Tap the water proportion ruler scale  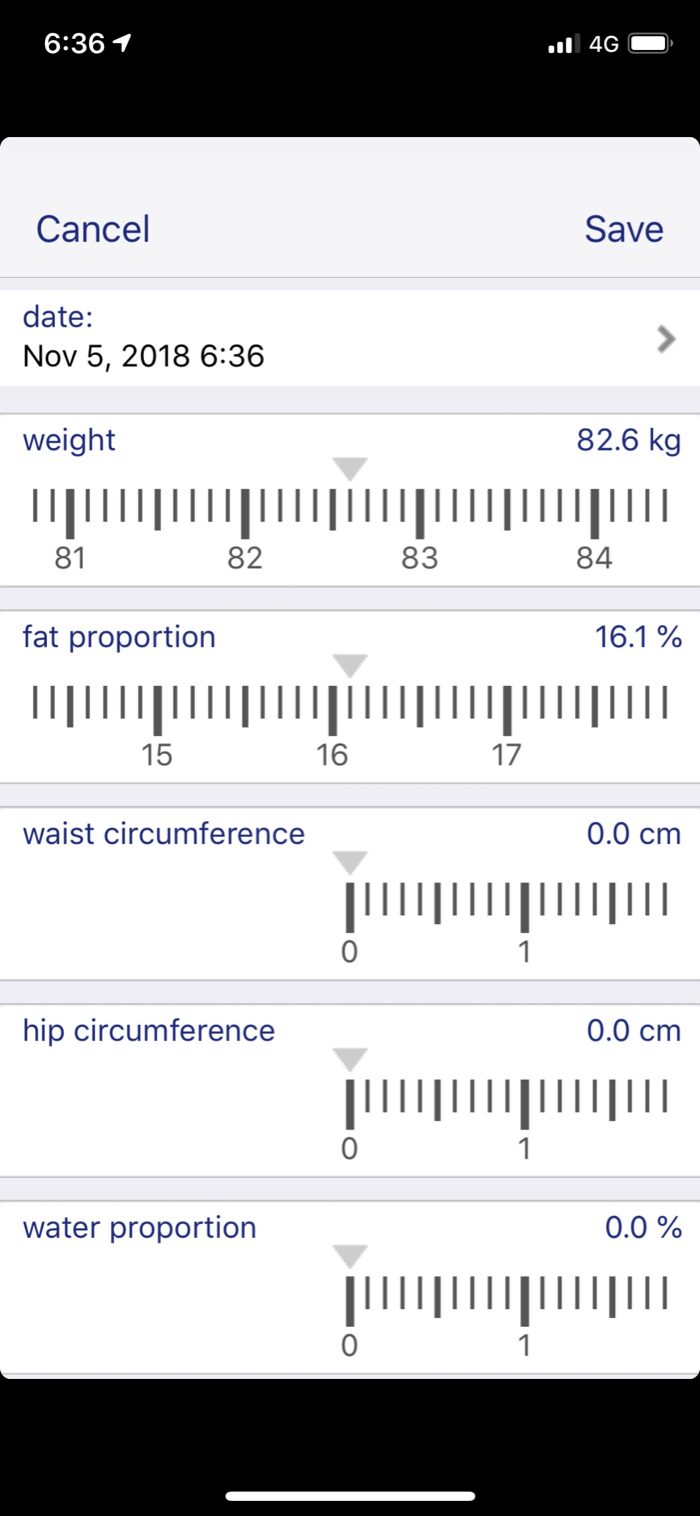click(505, 1298)
